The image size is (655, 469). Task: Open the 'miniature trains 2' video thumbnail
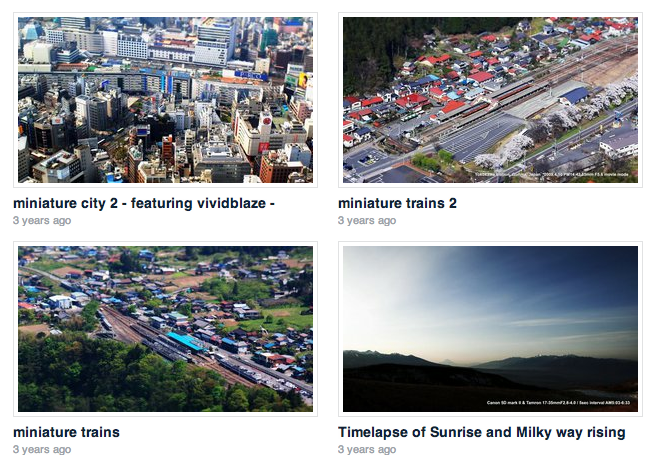click(490, 99)
